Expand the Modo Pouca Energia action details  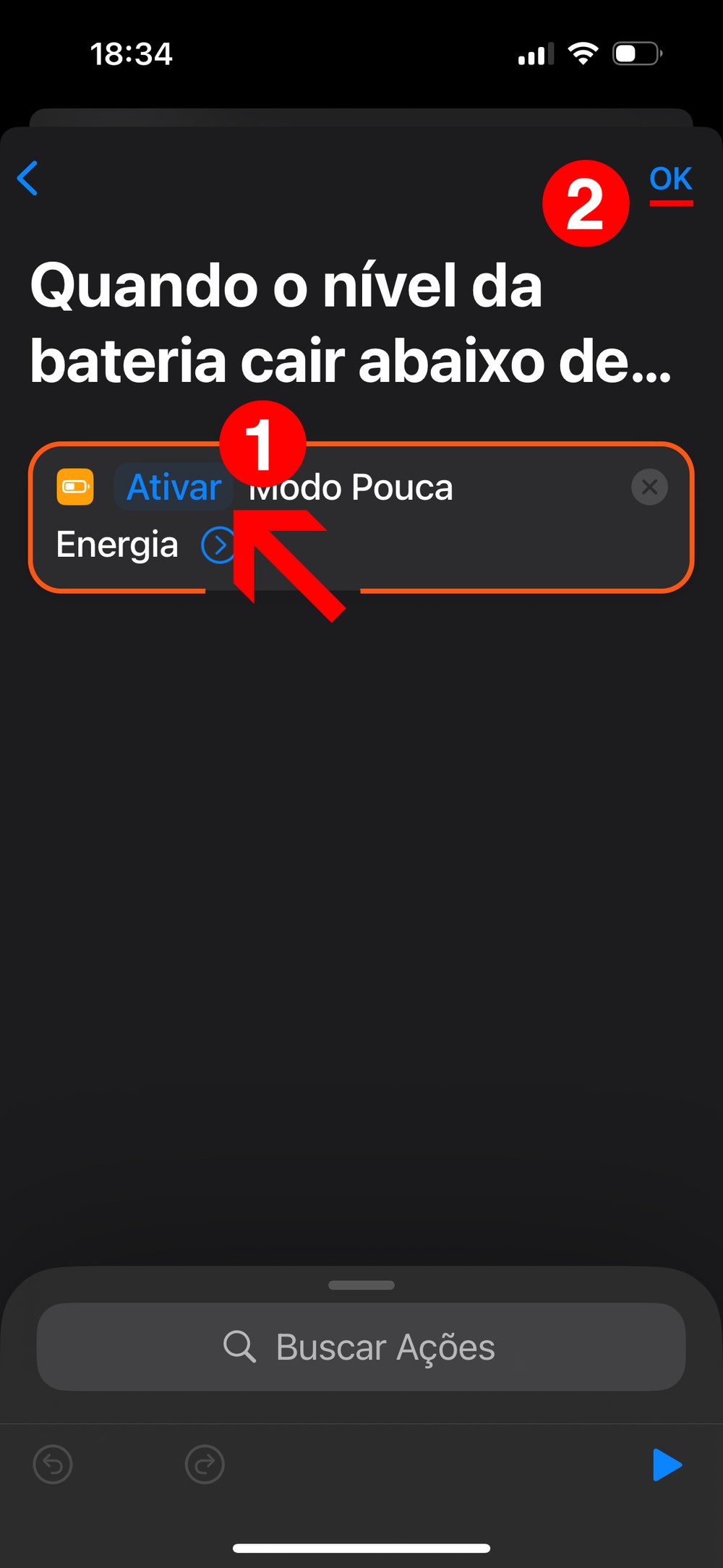coord(216,545)
